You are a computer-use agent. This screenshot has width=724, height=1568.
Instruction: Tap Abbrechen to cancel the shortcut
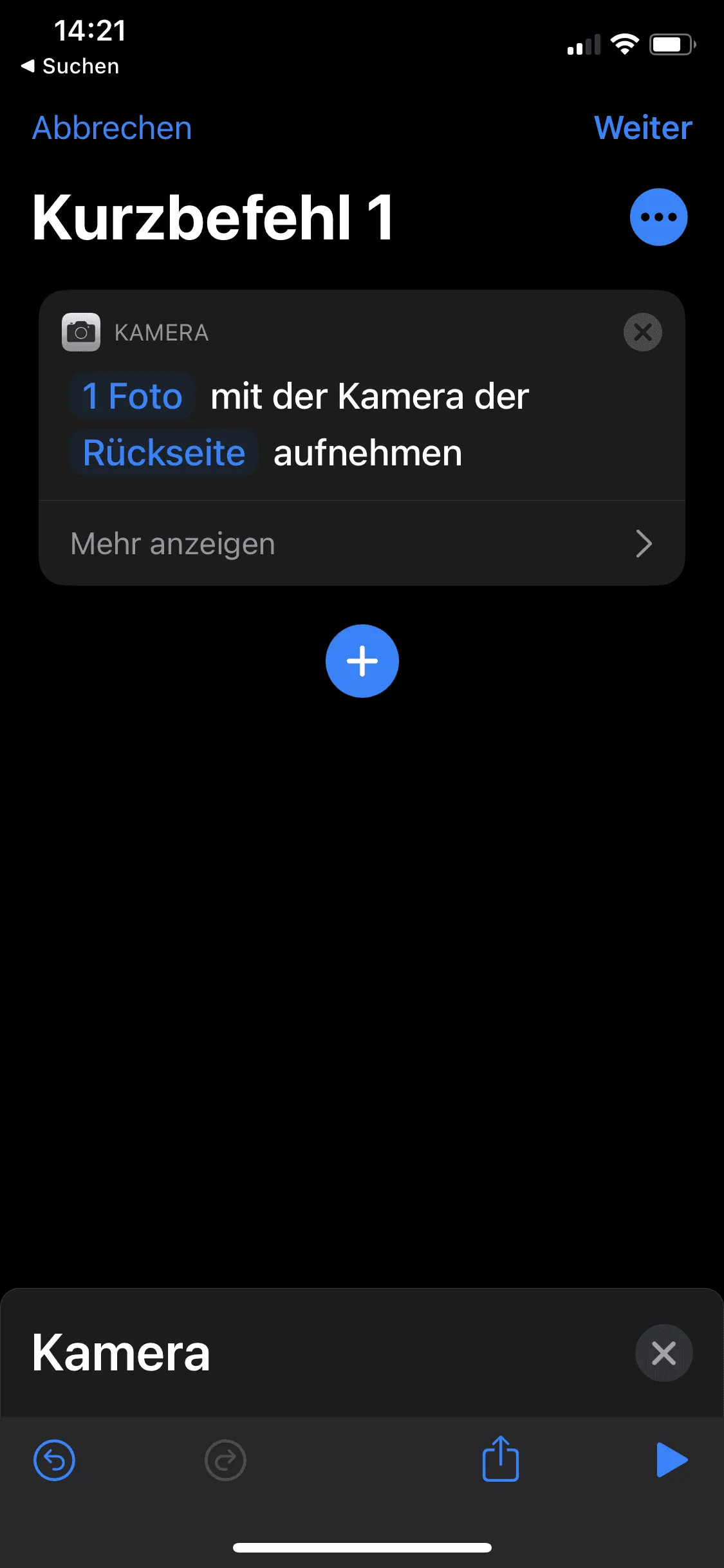(112, 128)
